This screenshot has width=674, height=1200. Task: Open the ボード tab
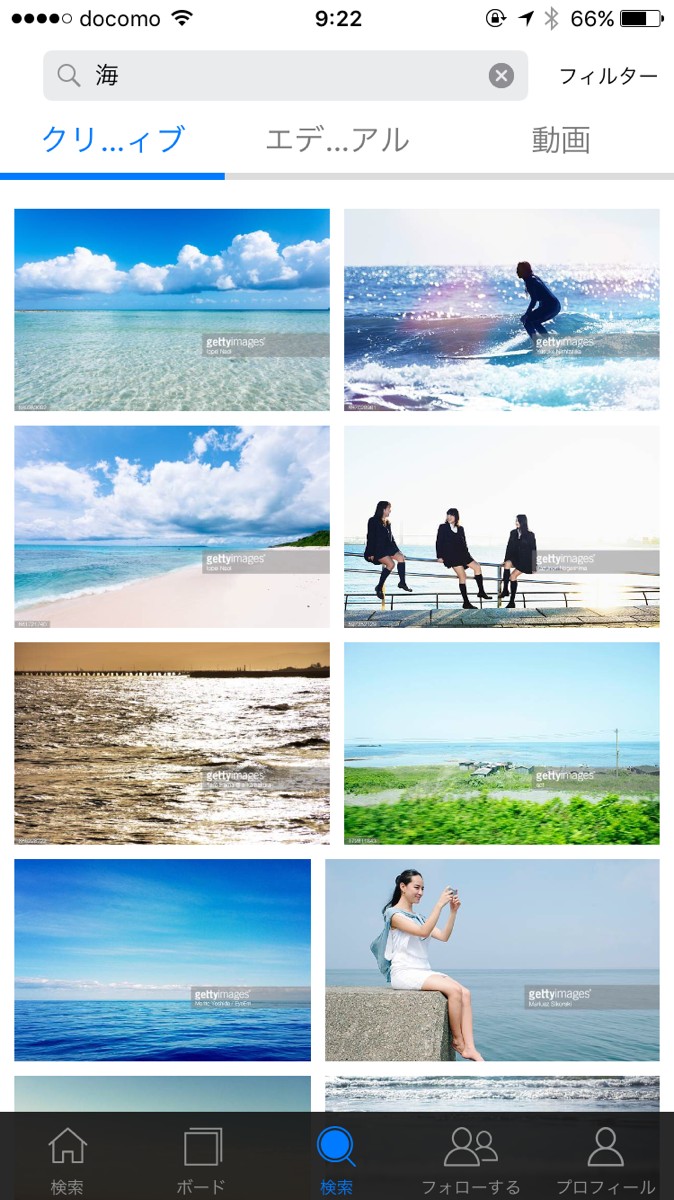[x=202, y=1158]
